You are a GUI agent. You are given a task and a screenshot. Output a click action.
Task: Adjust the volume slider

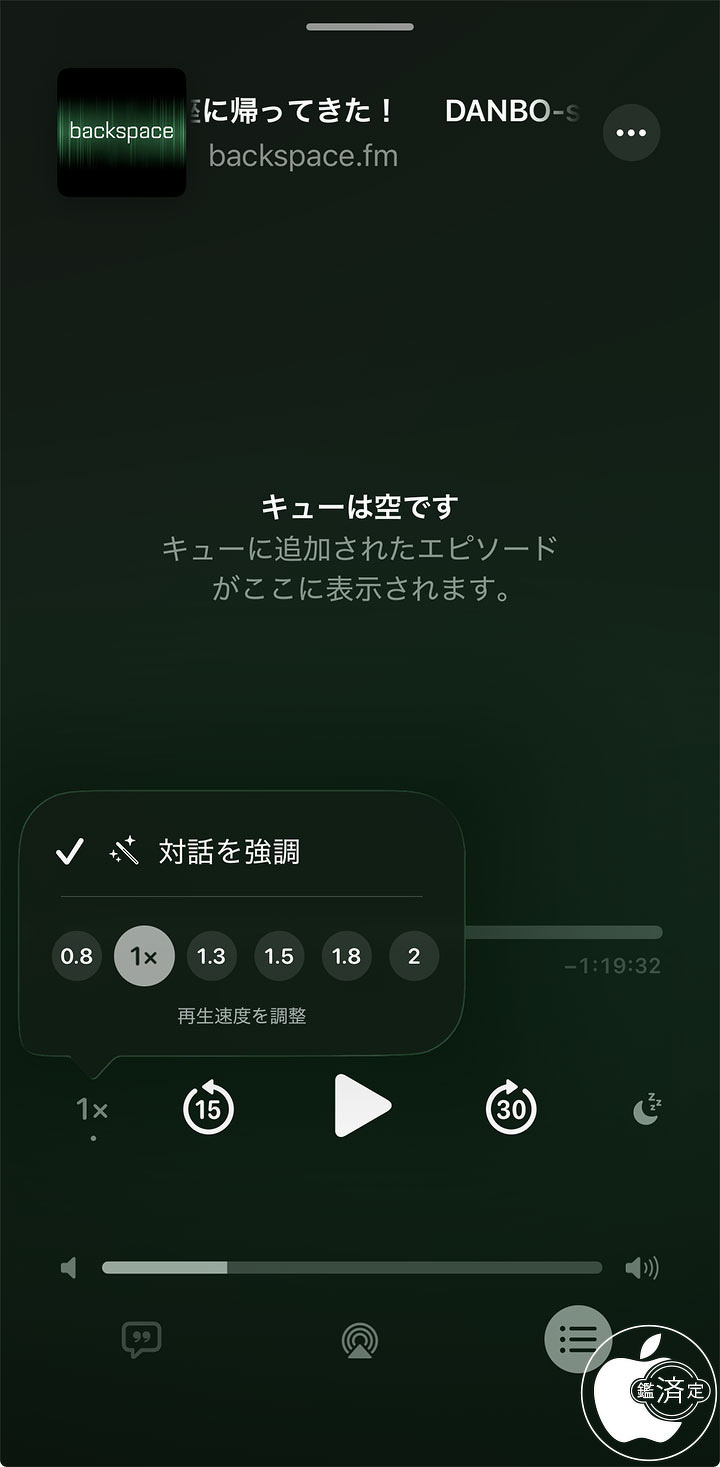pyautogui.click(x=351, y=1268)
